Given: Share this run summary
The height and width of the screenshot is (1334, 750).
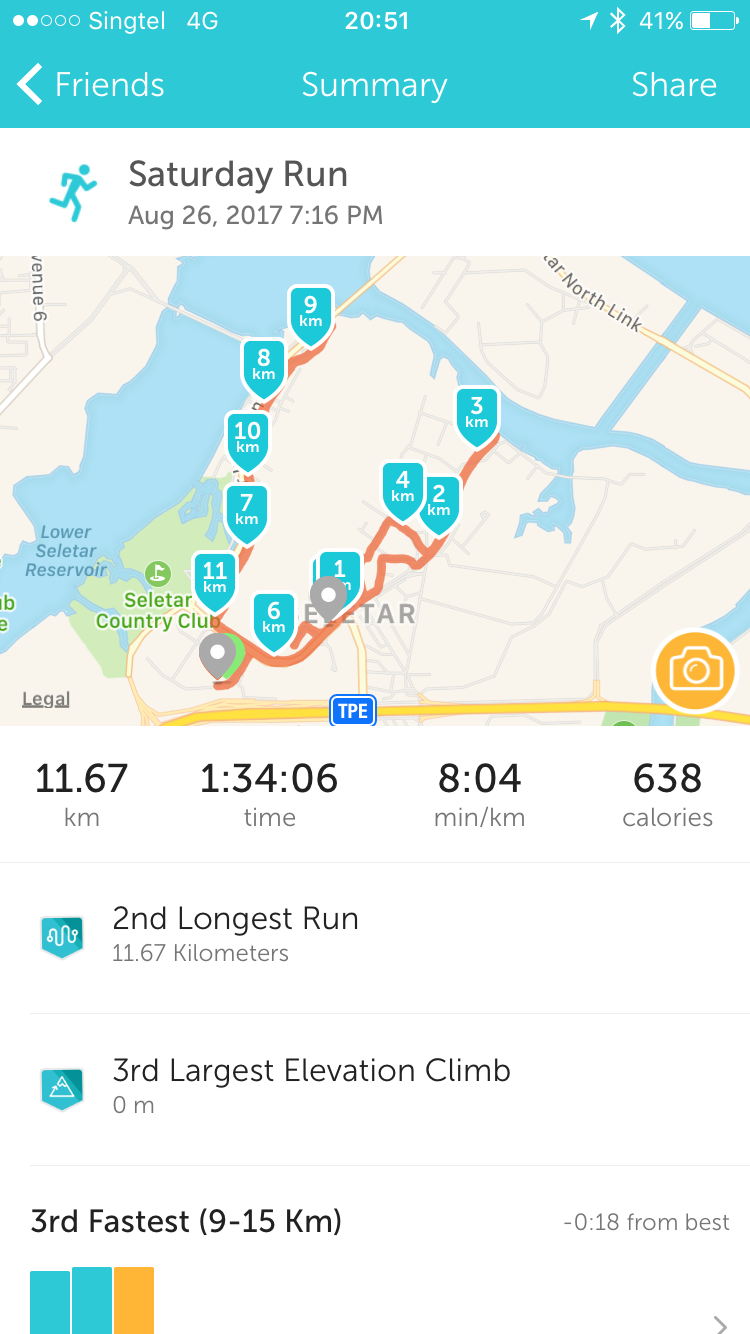Looking at the screenshot, I should (x=674, y=85).
